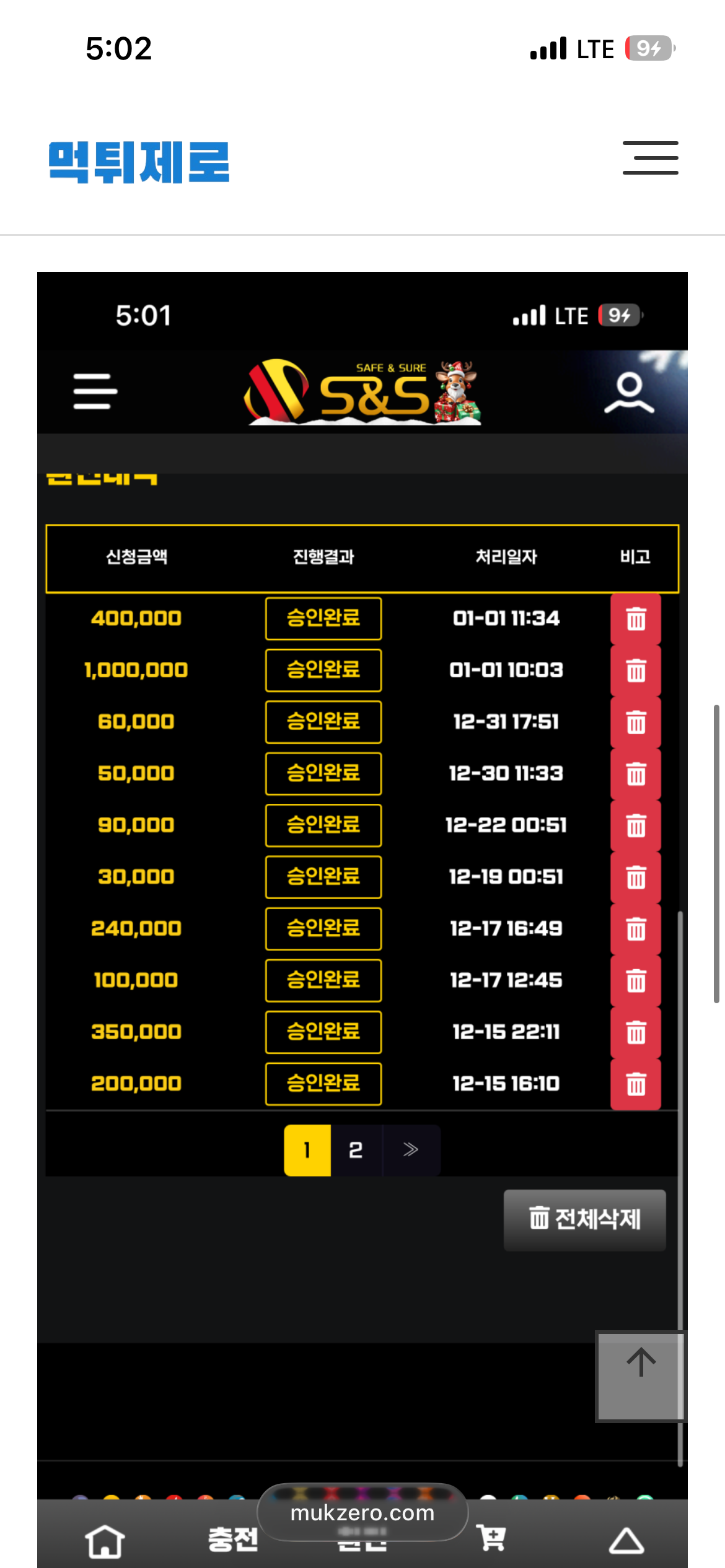Expand the mukzero.com address bar pill

click(x=362, y=1513)
